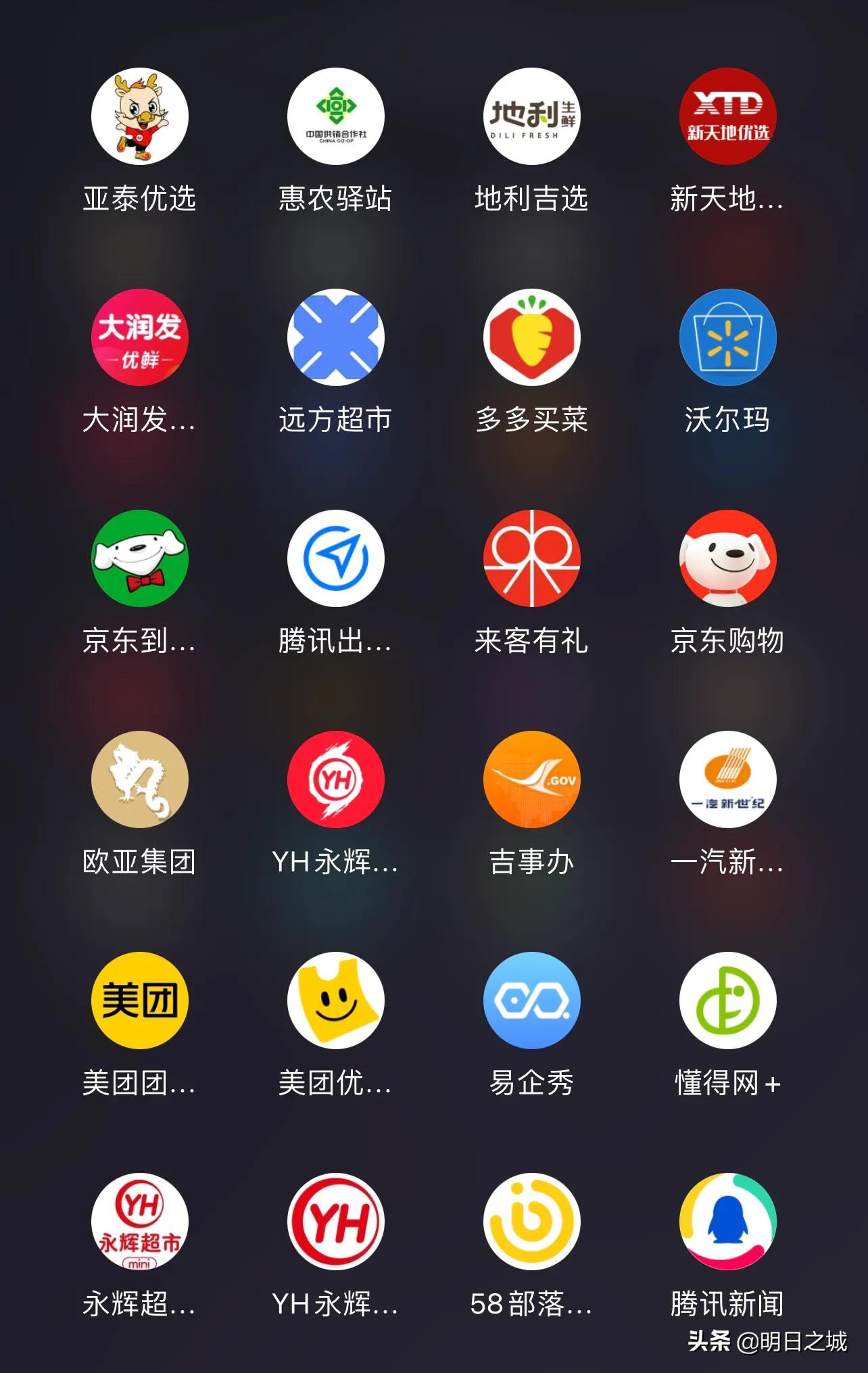Screen dimensions: 868x1373
Task: Open 美团优选 with the smiley face
Action: coord(335,1002)
